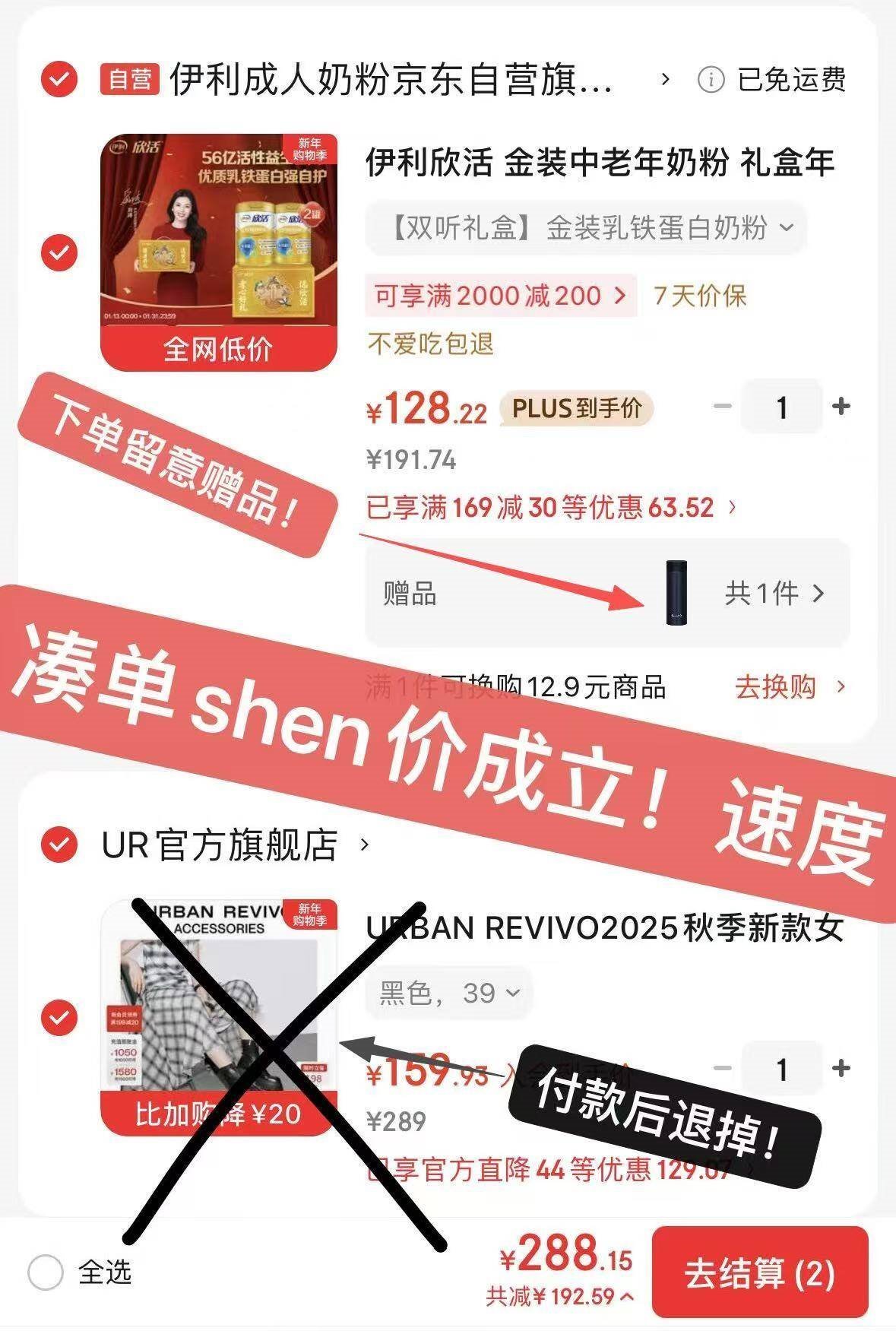This screenshot has width=896, height=1331.
Task: Open the 赠品 共1件 gift row
Action: [607, 593]
